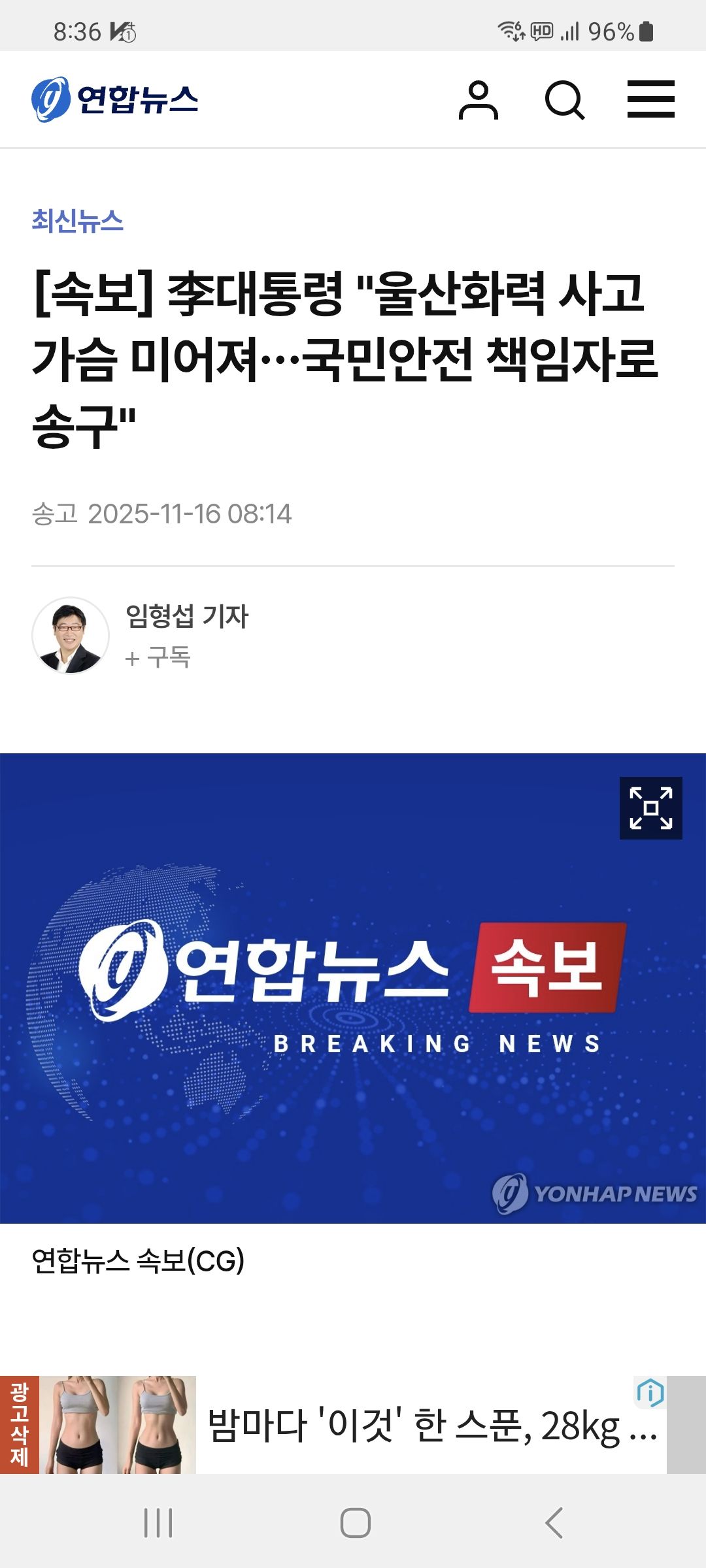This screenshot has width=706, height=1568.
Task: Open the search magnifier icon
Action: point(565,100)
